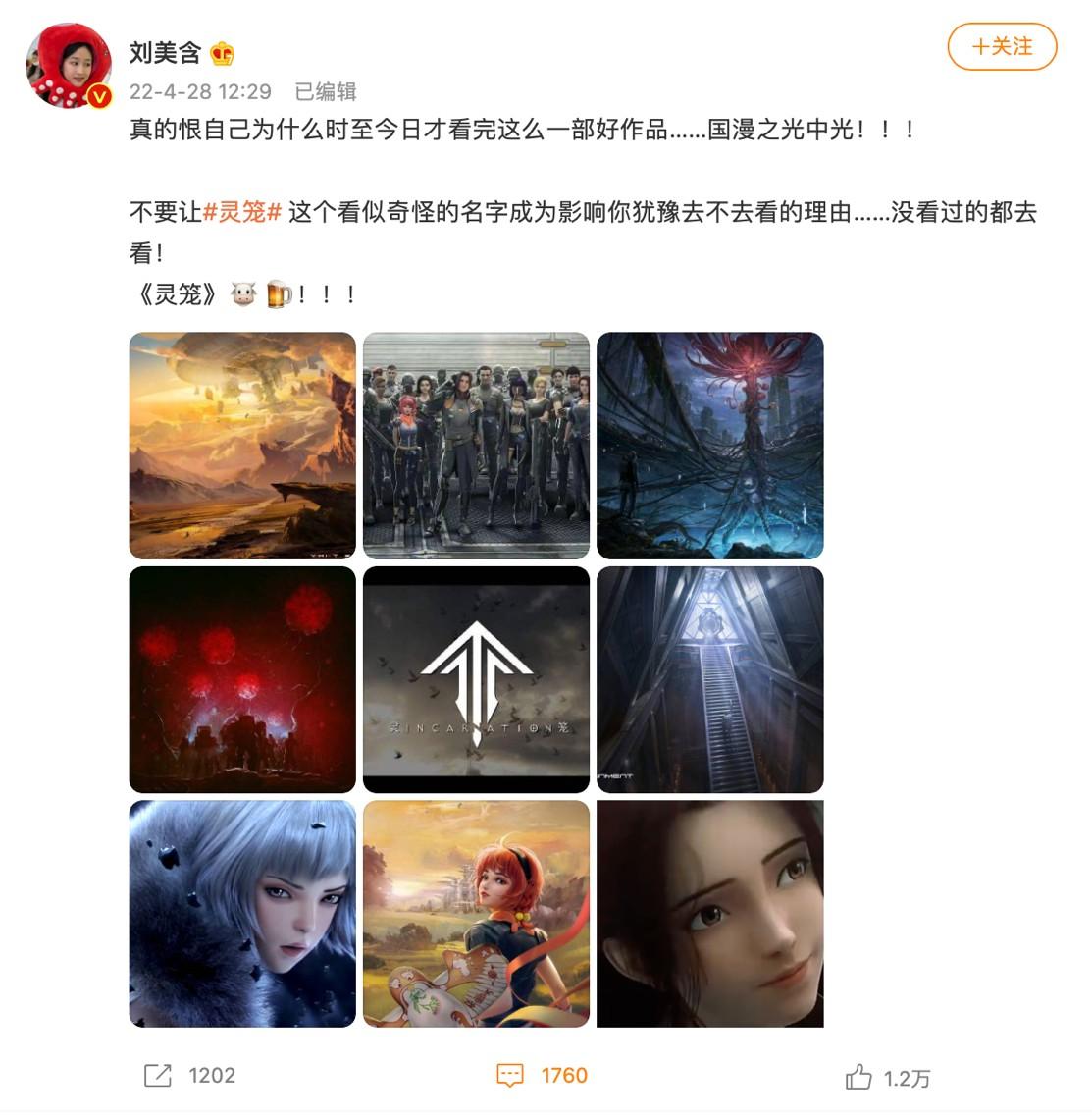Open the brown-haired woman close-up image
The image size is (1092, 1117).
(x=709, y=913)
